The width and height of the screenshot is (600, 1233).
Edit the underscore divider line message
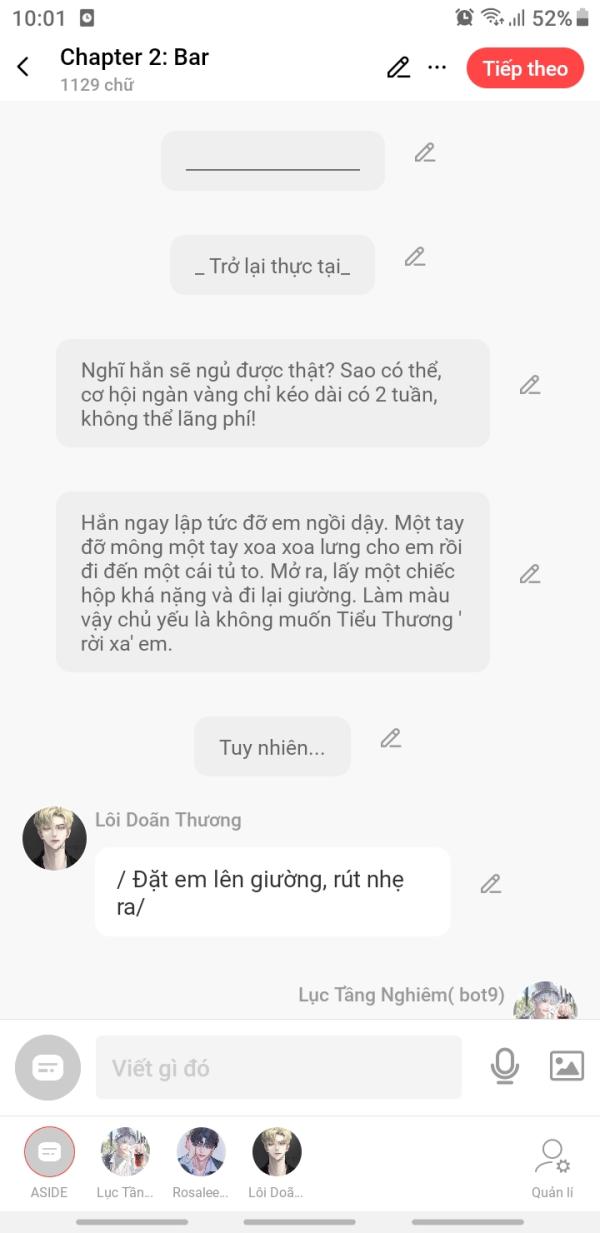(x=425, y=153)
